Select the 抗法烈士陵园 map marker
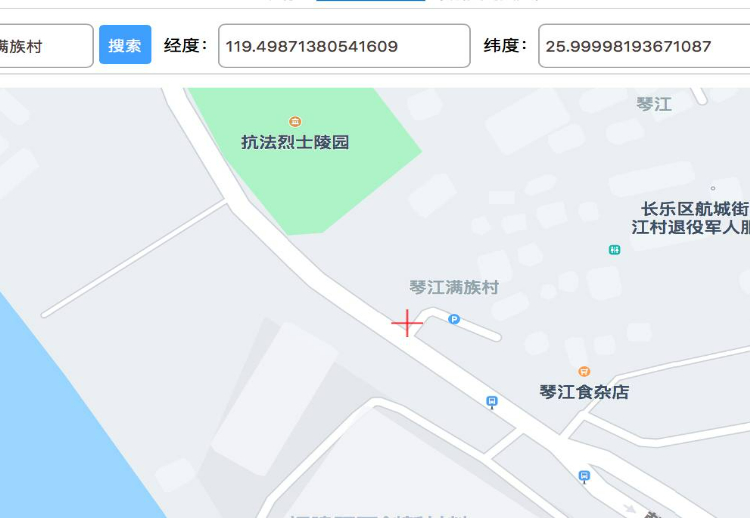 294,122
